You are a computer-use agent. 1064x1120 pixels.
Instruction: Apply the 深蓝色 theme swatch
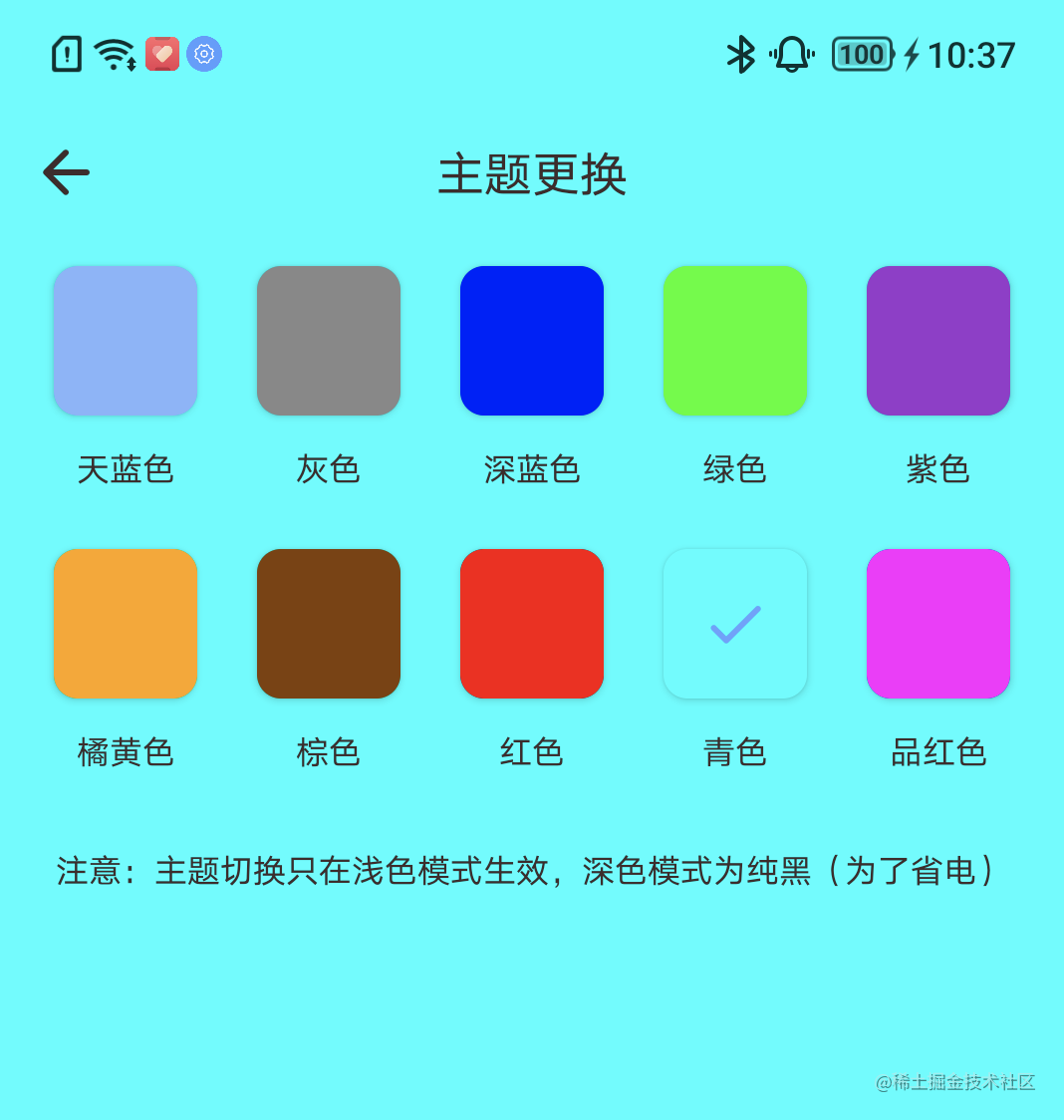(x=532, y=341)
